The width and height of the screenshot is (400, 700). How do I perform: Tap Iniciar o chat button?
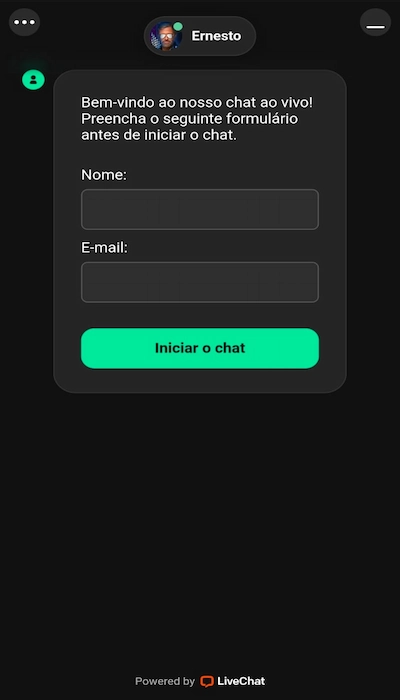[x=200, y=348]
